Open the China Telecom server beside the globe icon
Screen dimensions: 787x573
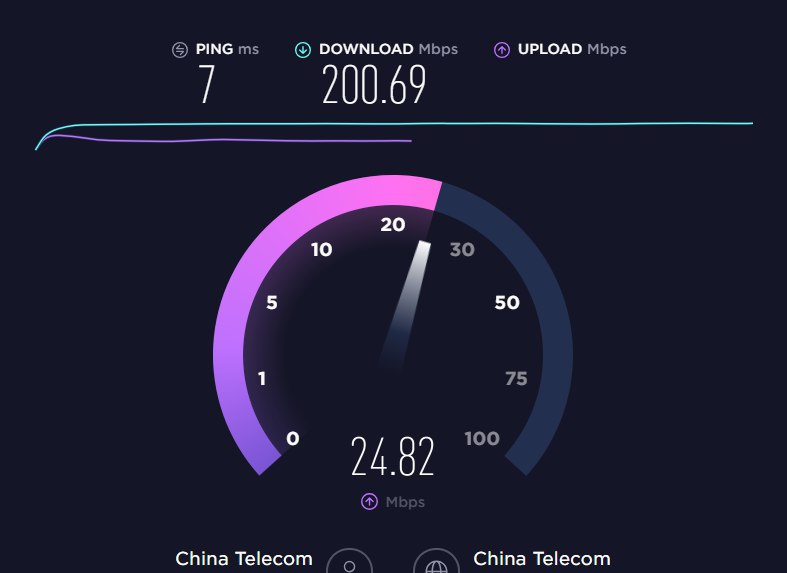(x=541, y=558)
